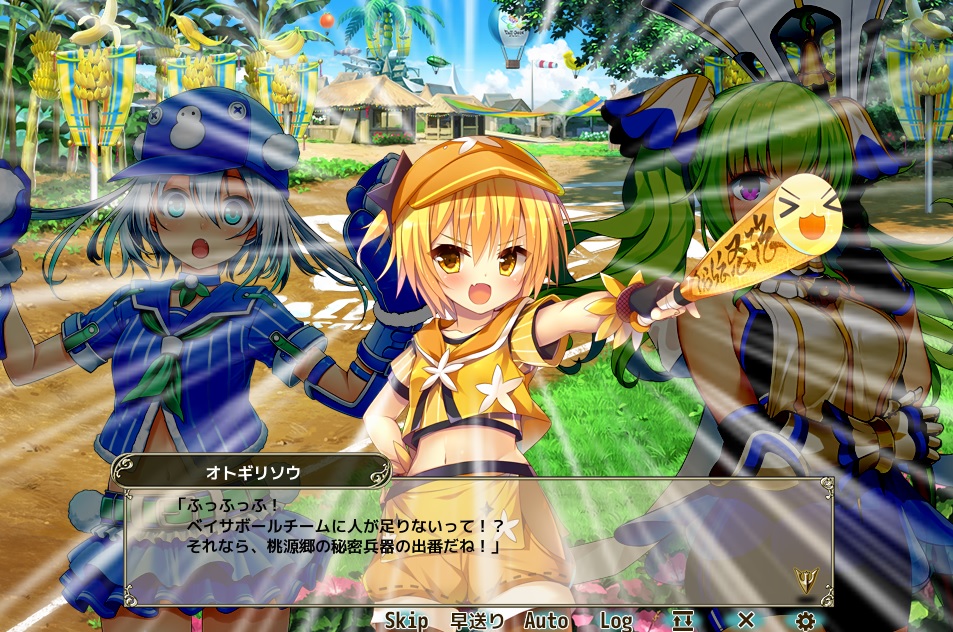Tap the text box position icon
The image size is (953, 632).
click(x=683, y=620)
